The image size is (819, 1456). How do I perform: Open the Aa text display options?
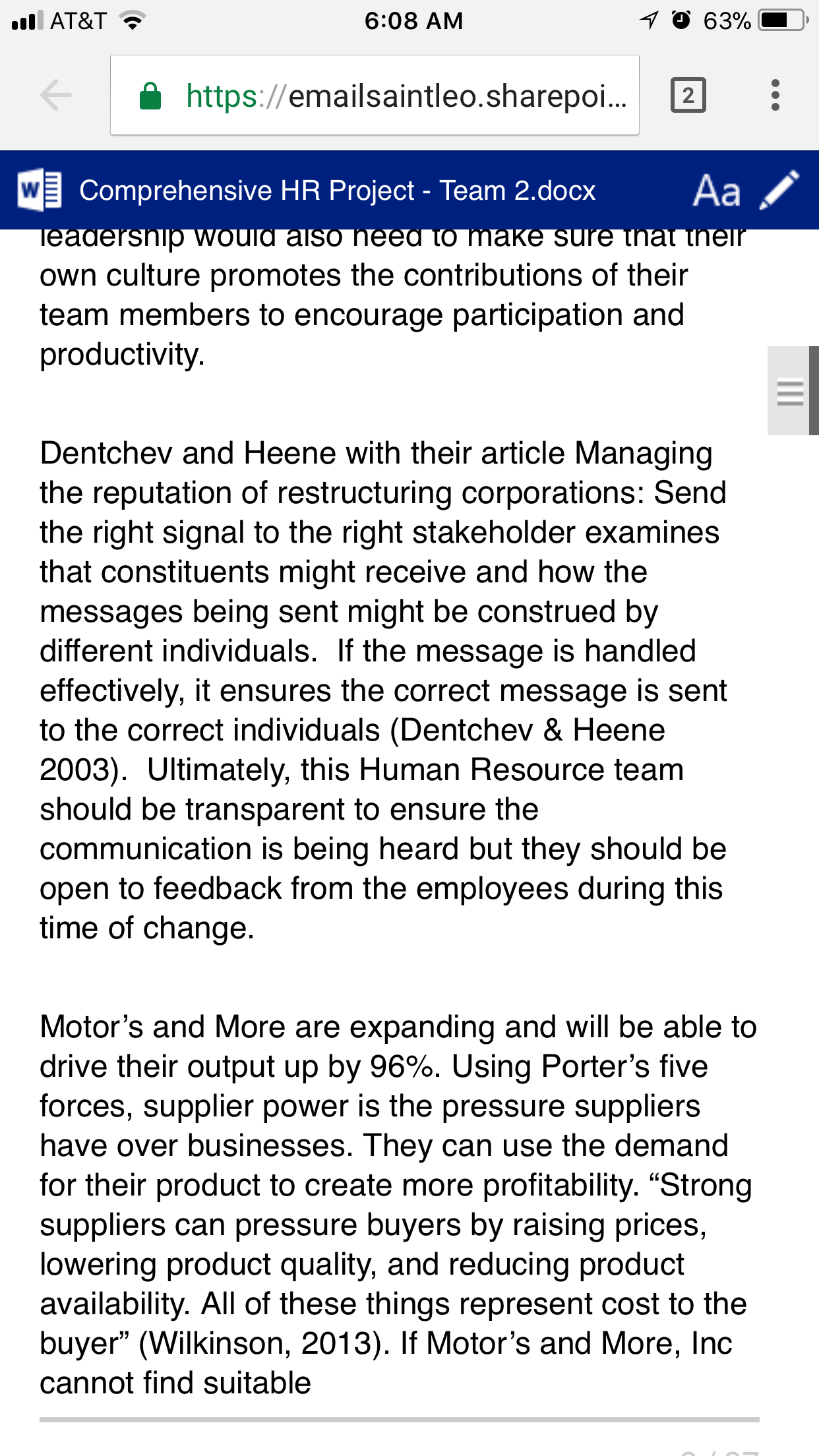717,191
